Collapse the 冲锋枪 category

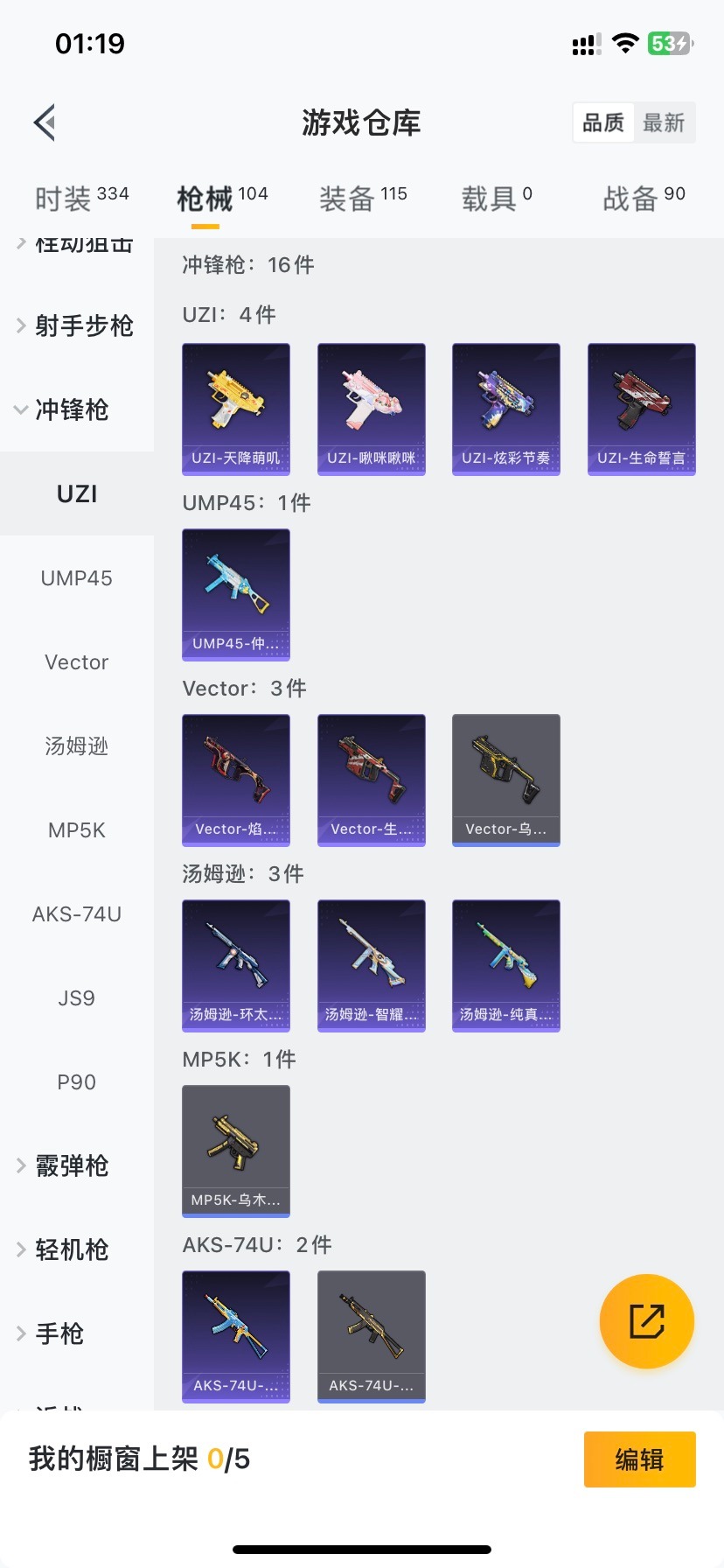click(x=72, y=409)
